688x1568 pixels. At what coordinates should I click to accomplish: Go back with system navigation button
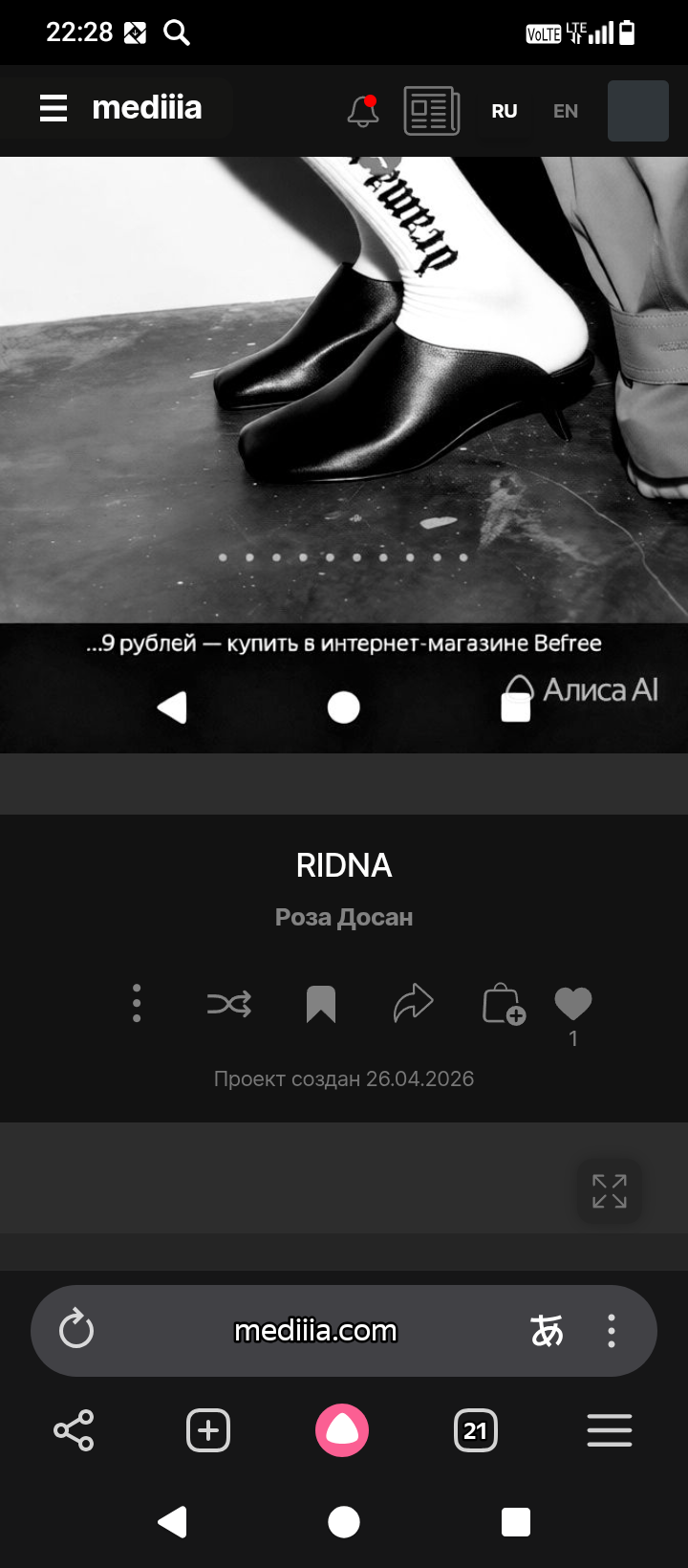[173, 1521]
